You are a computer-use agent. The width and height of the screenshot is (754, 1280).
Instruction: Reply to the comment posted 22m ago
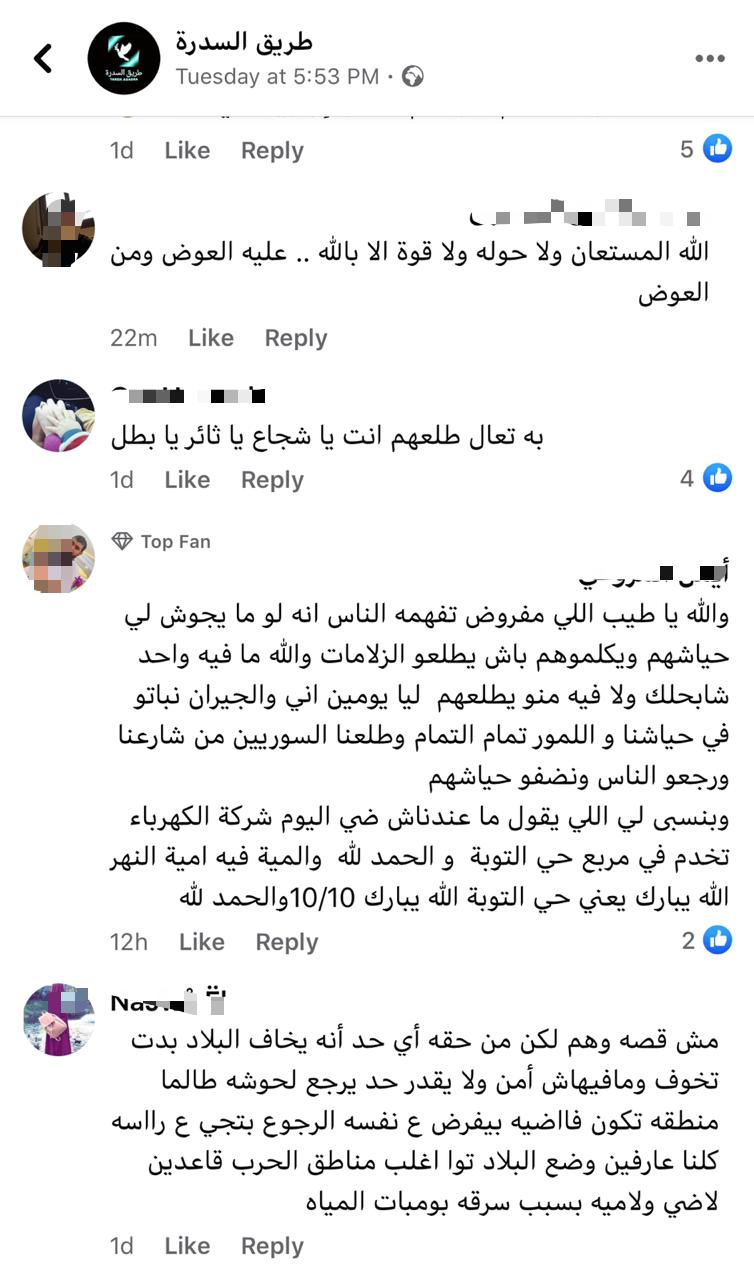[x=295, y=338]
